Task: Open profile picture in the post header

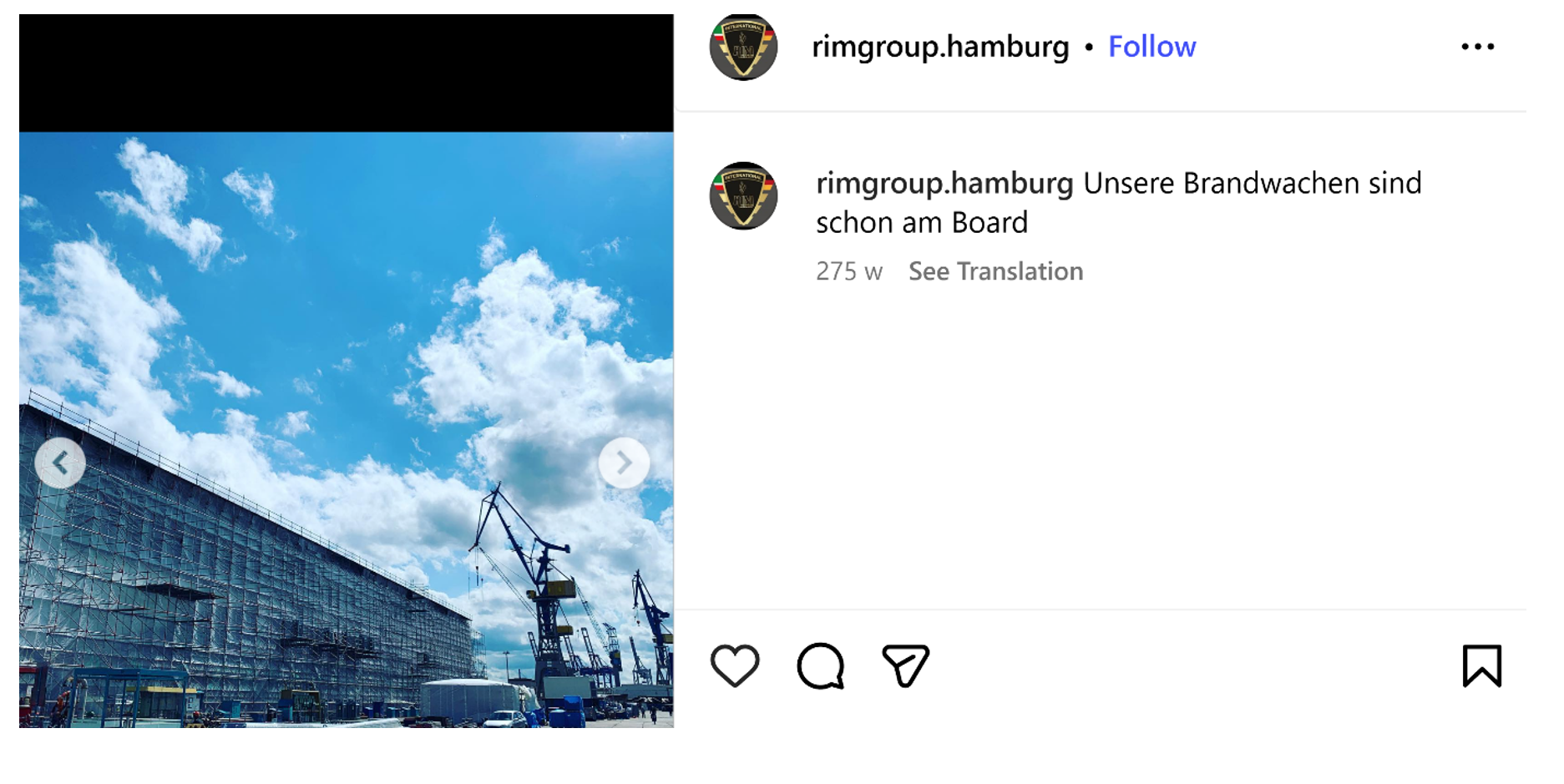Action: [742, 47]
